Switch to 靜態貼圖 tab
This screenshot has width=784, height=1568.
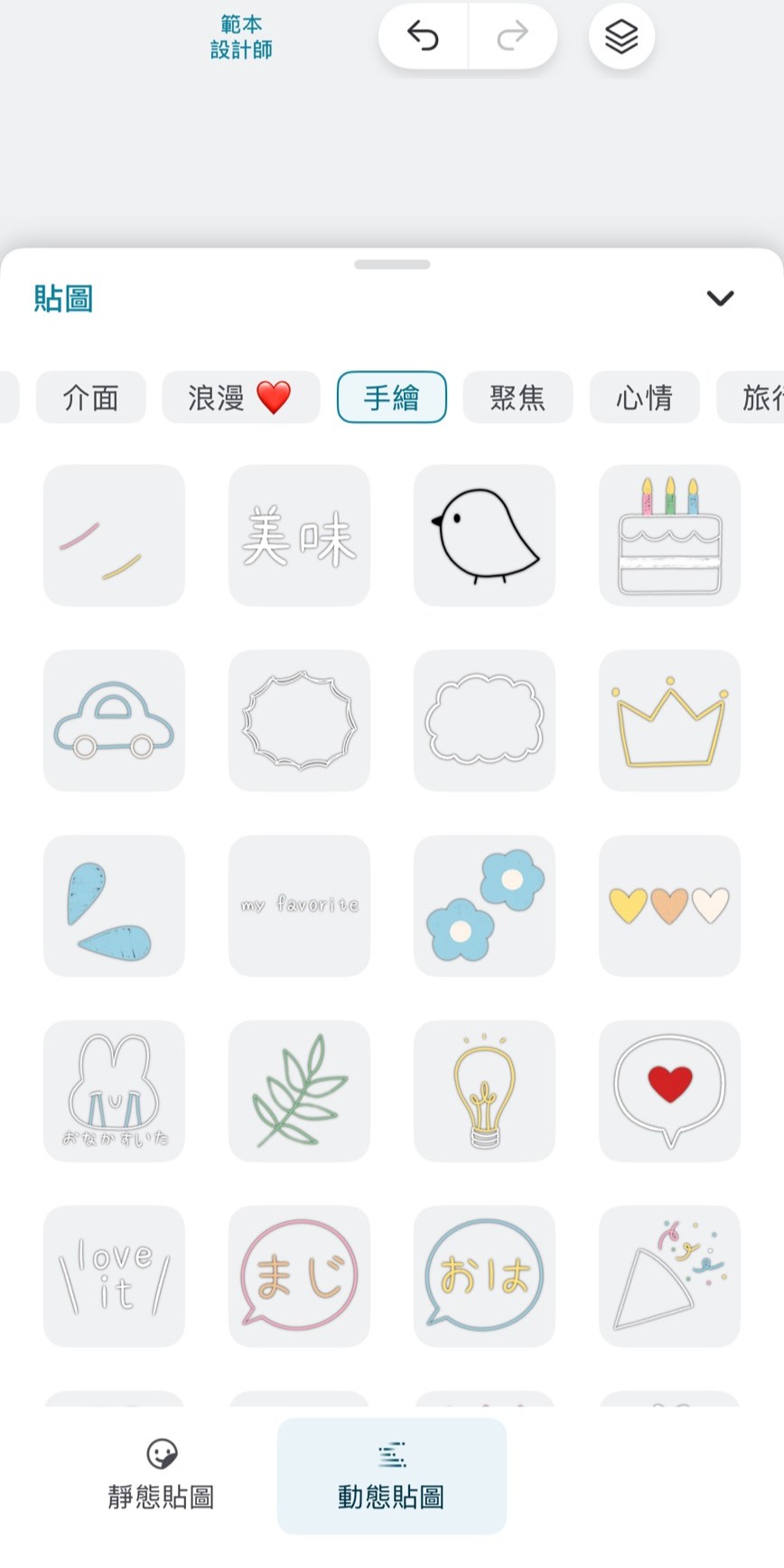tap(159, 1476)
